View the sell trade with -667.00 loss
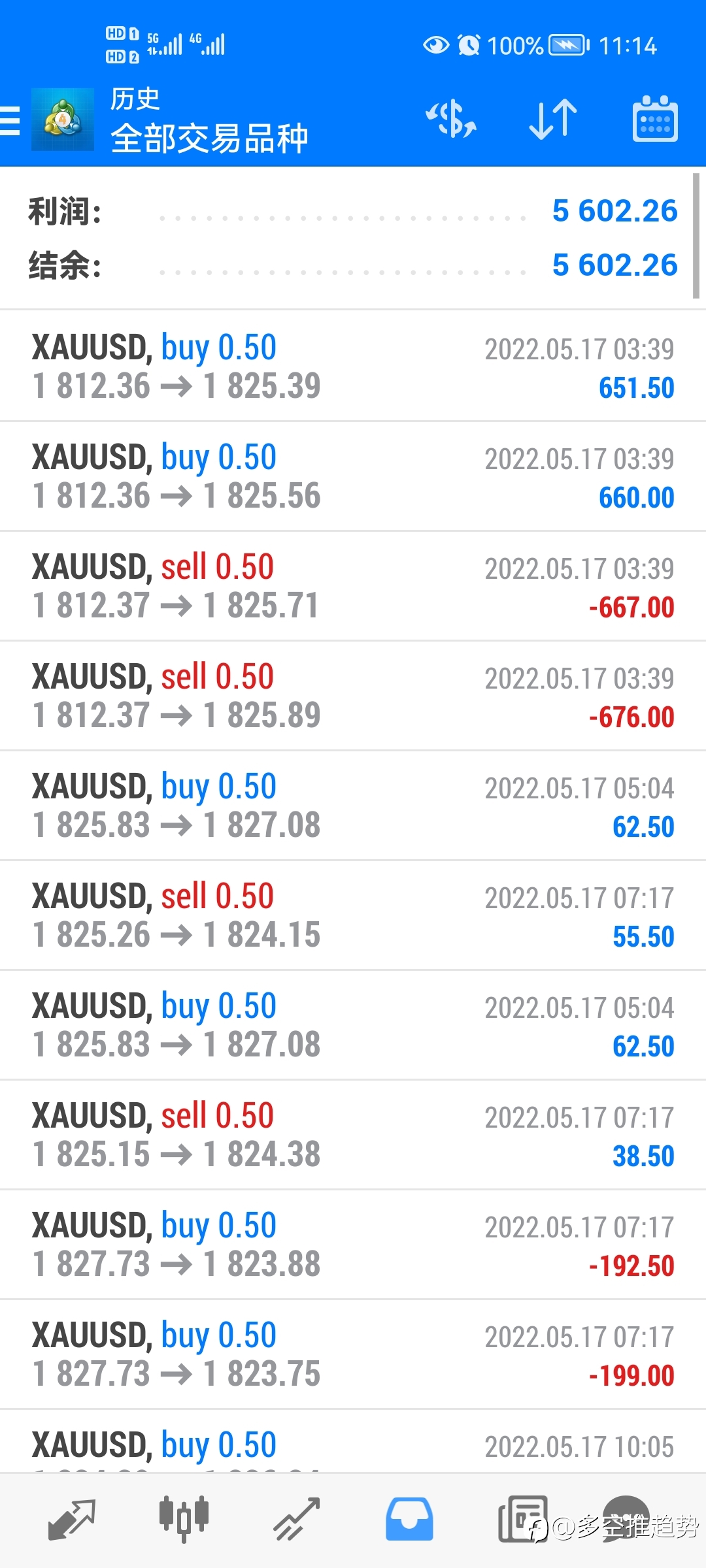The height and width of the screenshot is (1568, 706). tap(353, 586)
